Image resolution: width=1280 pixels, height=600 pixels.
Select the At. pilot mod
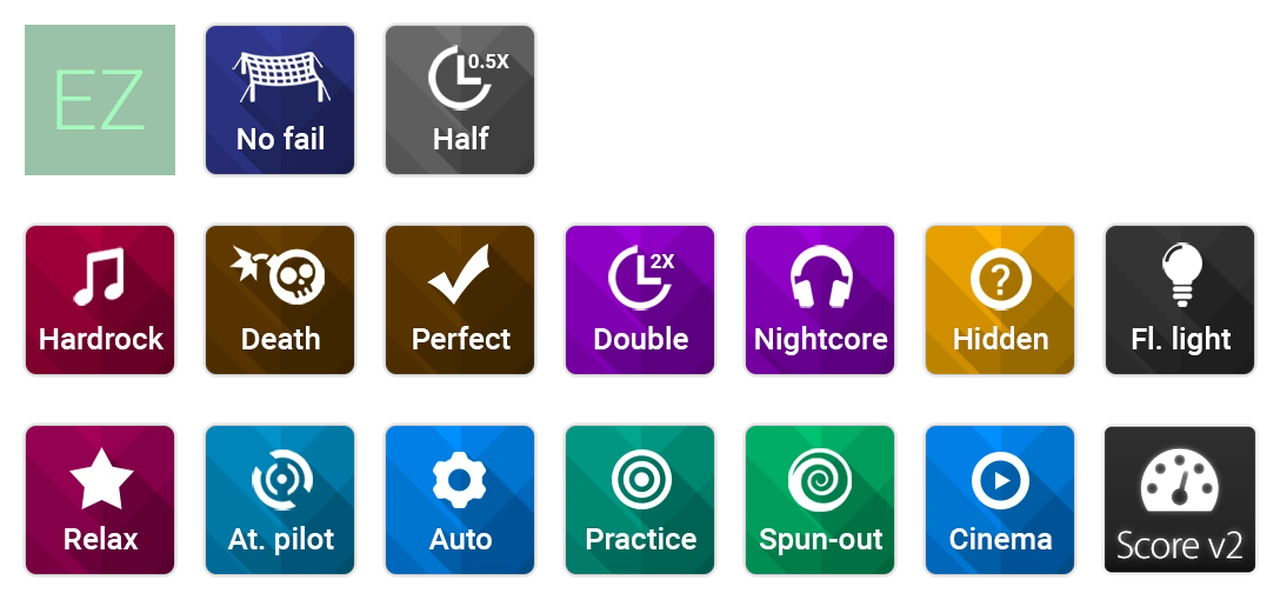(280, 500)
